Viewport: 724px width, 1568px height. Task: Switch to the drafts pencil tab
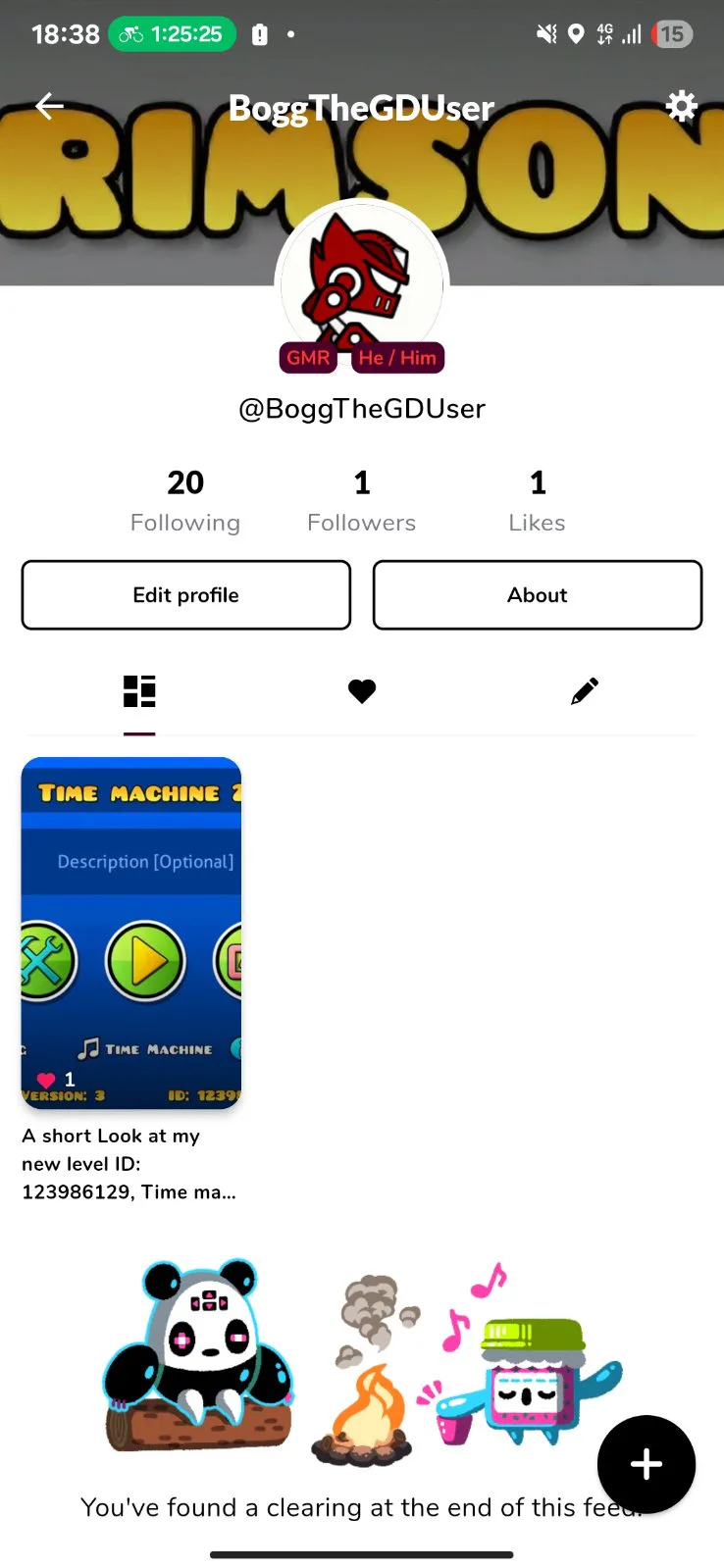[x=584, y=691]
